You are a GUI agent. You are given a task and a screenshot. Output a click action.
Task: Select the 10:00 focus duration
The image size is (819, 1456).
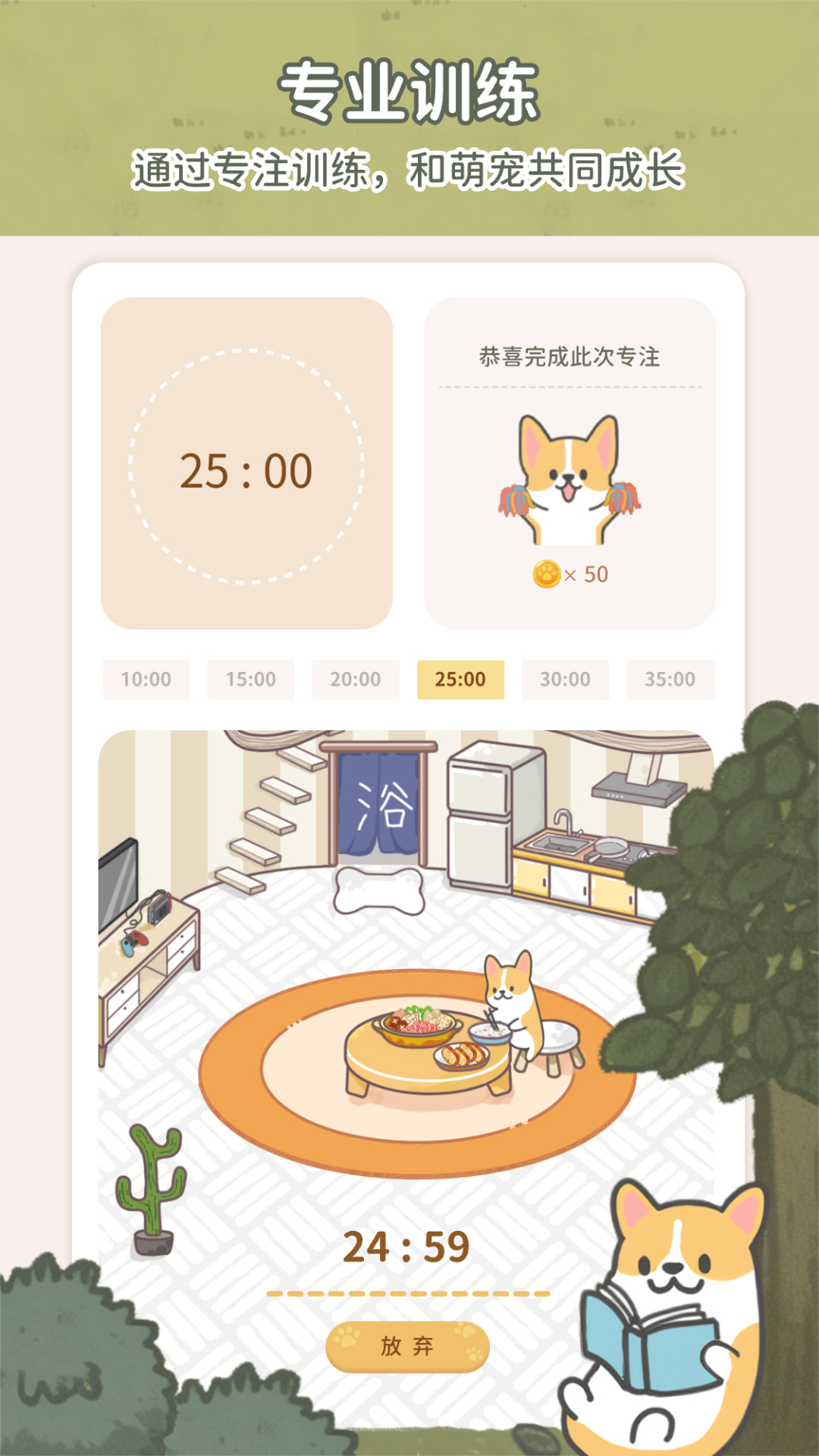pos(146,680)
